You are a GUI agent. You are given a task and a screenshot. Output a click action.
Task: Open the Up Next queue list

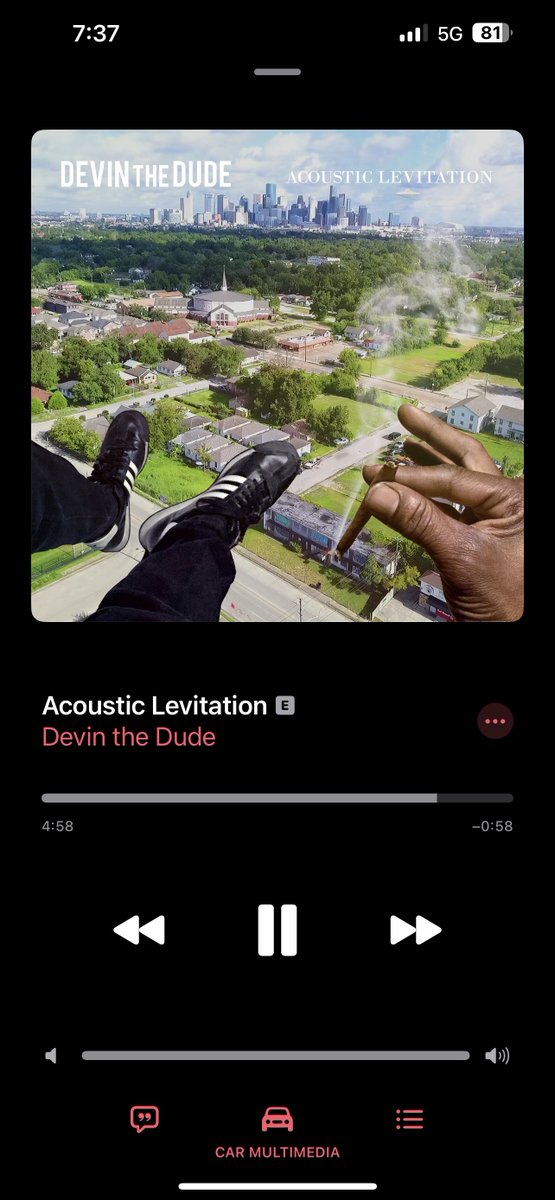(x=410, y=1119)
